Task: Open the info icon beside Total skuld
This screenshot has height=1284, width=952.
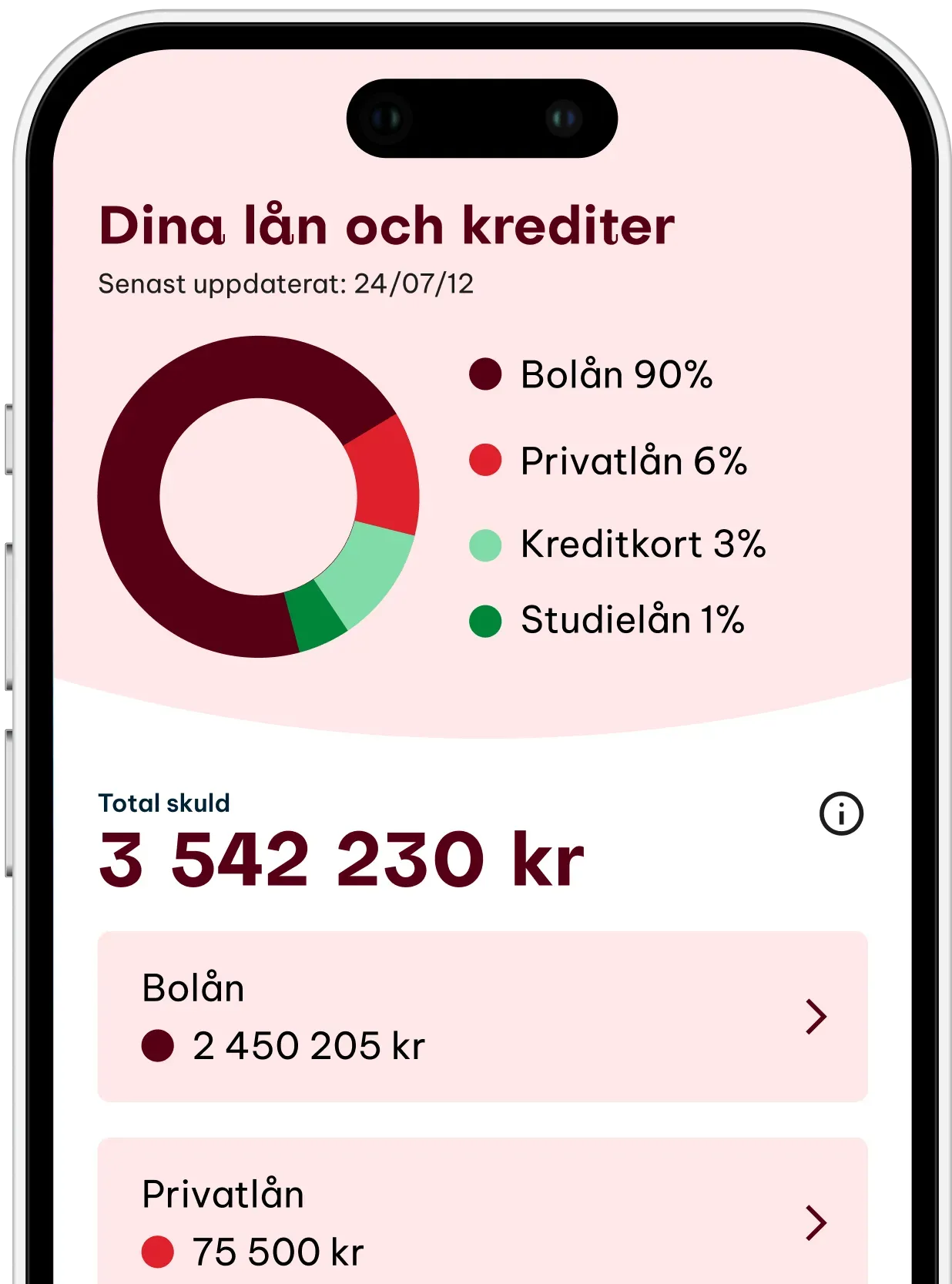Action: [841, 813]
